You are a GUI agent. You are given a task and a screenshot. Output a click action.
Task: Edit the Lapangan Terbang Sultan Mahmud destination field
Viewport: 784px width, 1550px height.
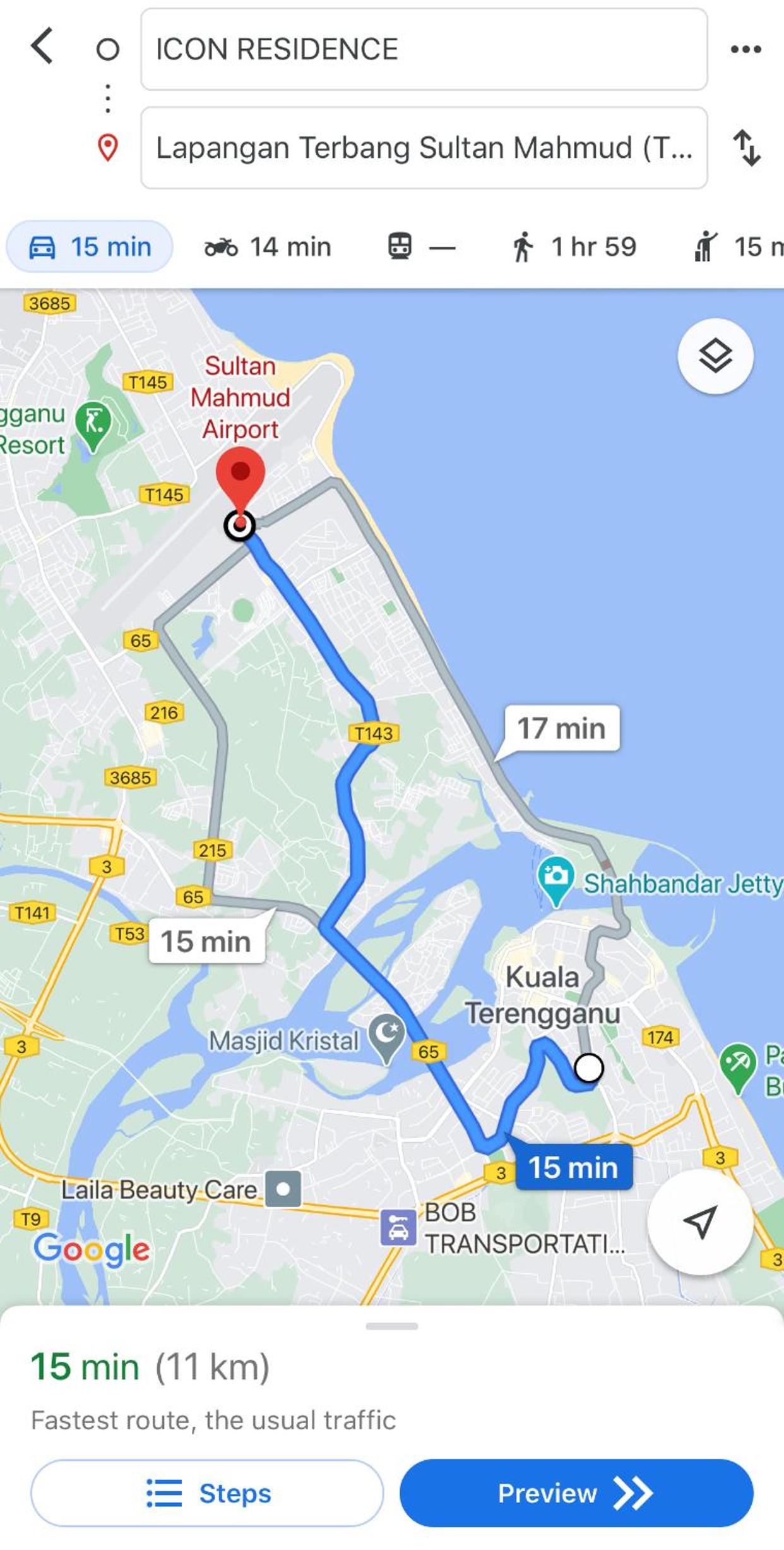424,148
